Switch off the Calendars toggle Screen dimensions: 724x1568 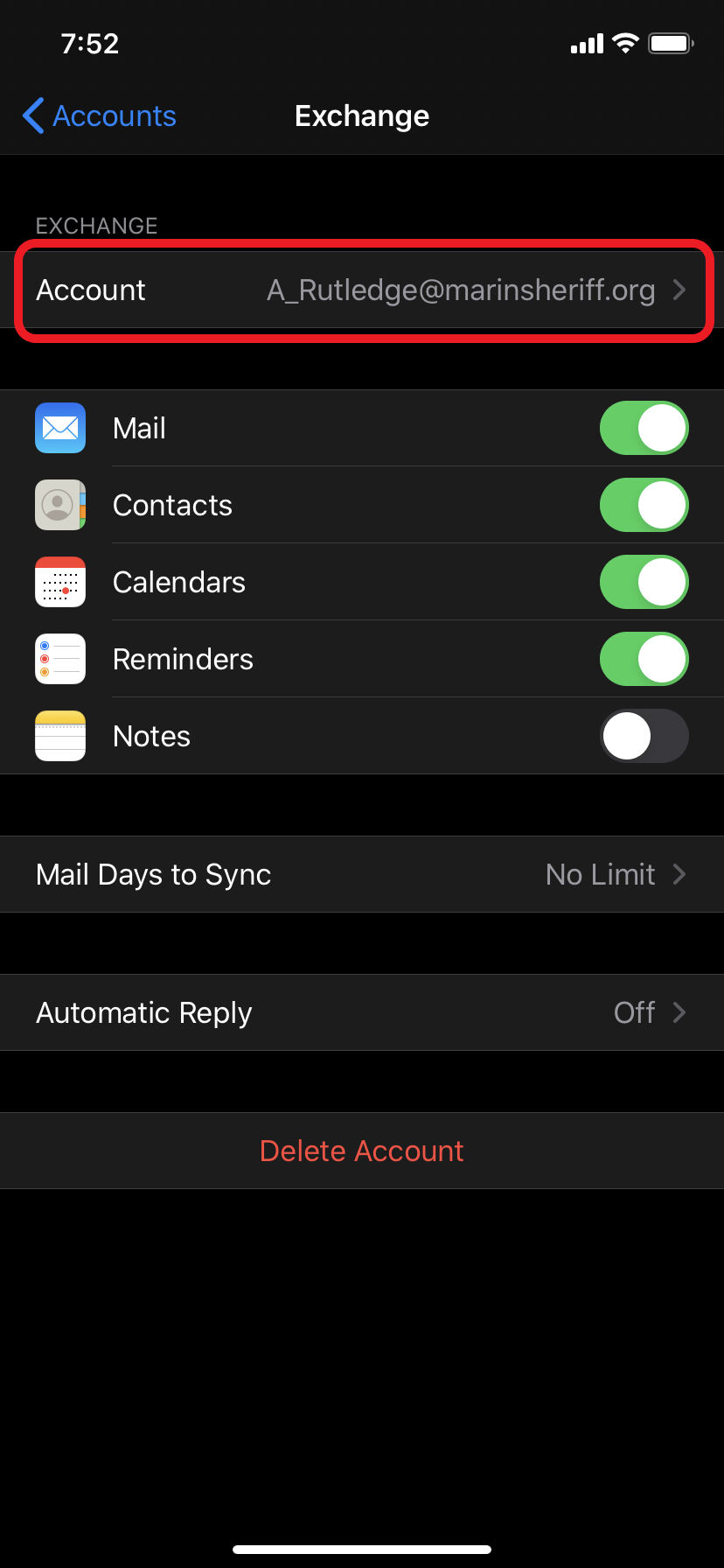coord(644,582)
